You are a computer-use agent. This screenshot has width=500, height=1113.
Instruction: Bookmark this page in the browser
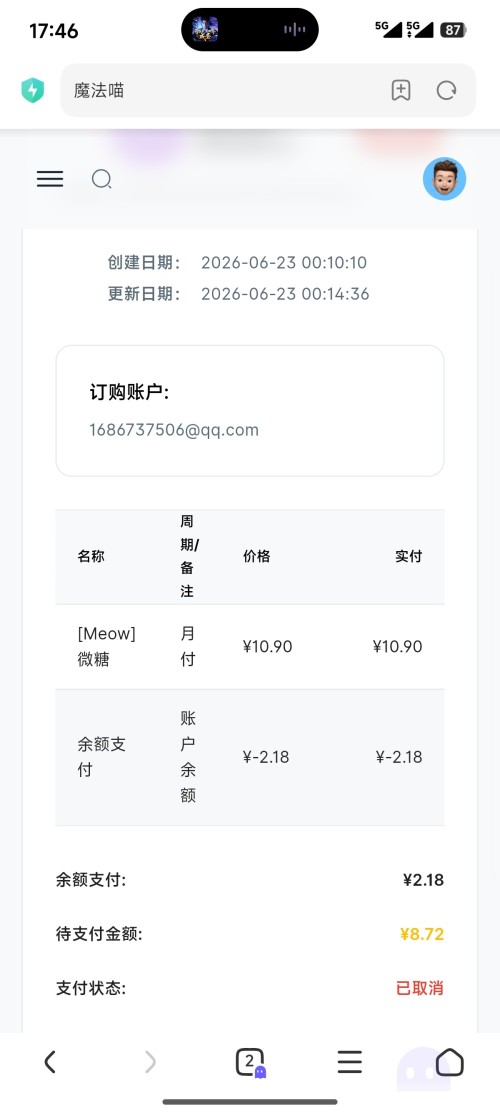point(401,90)
